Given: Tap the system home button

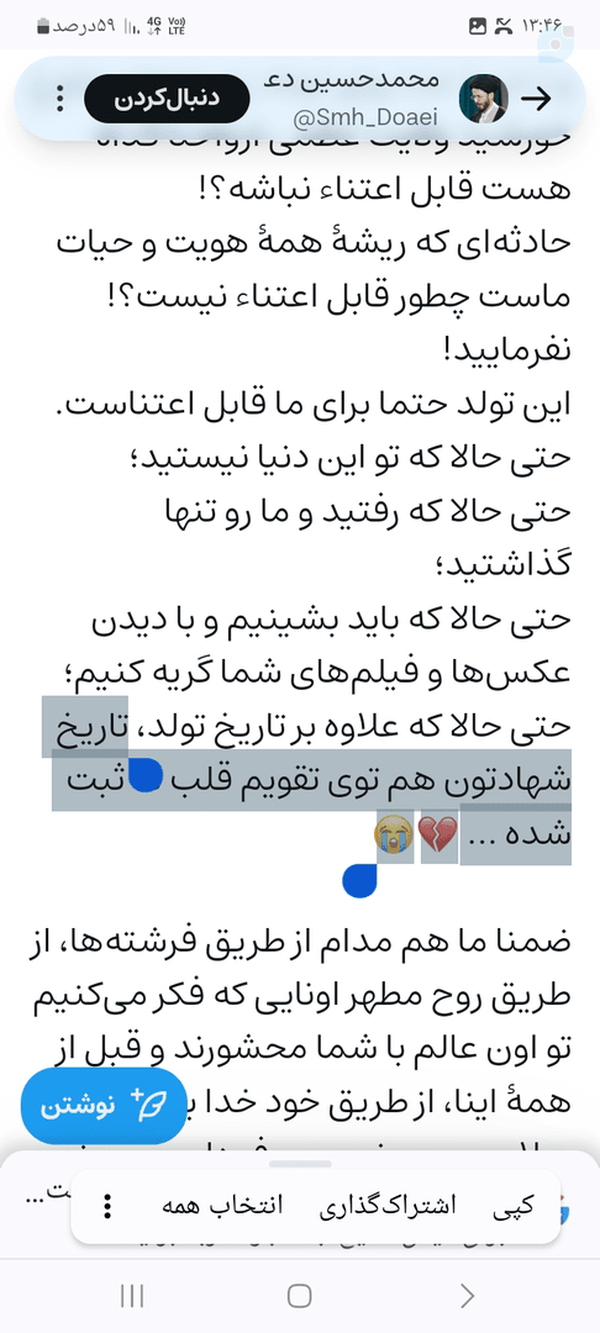Looking at the screenshot, I should pos(299,1296).
